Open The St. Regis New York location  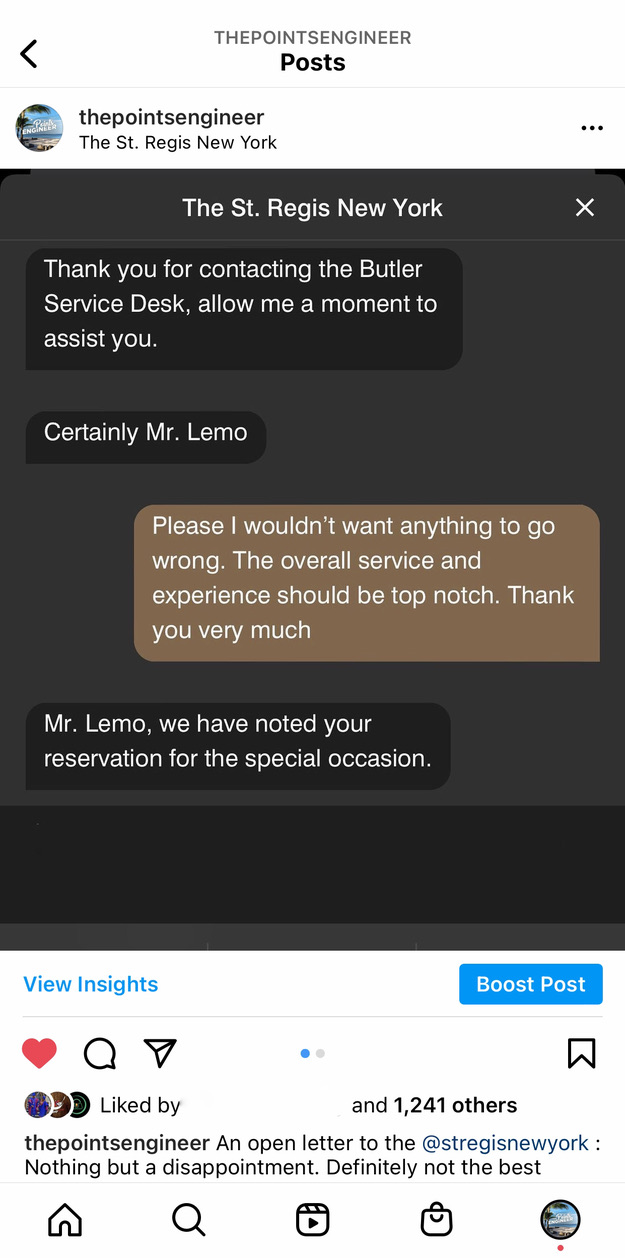coord(178,142)
